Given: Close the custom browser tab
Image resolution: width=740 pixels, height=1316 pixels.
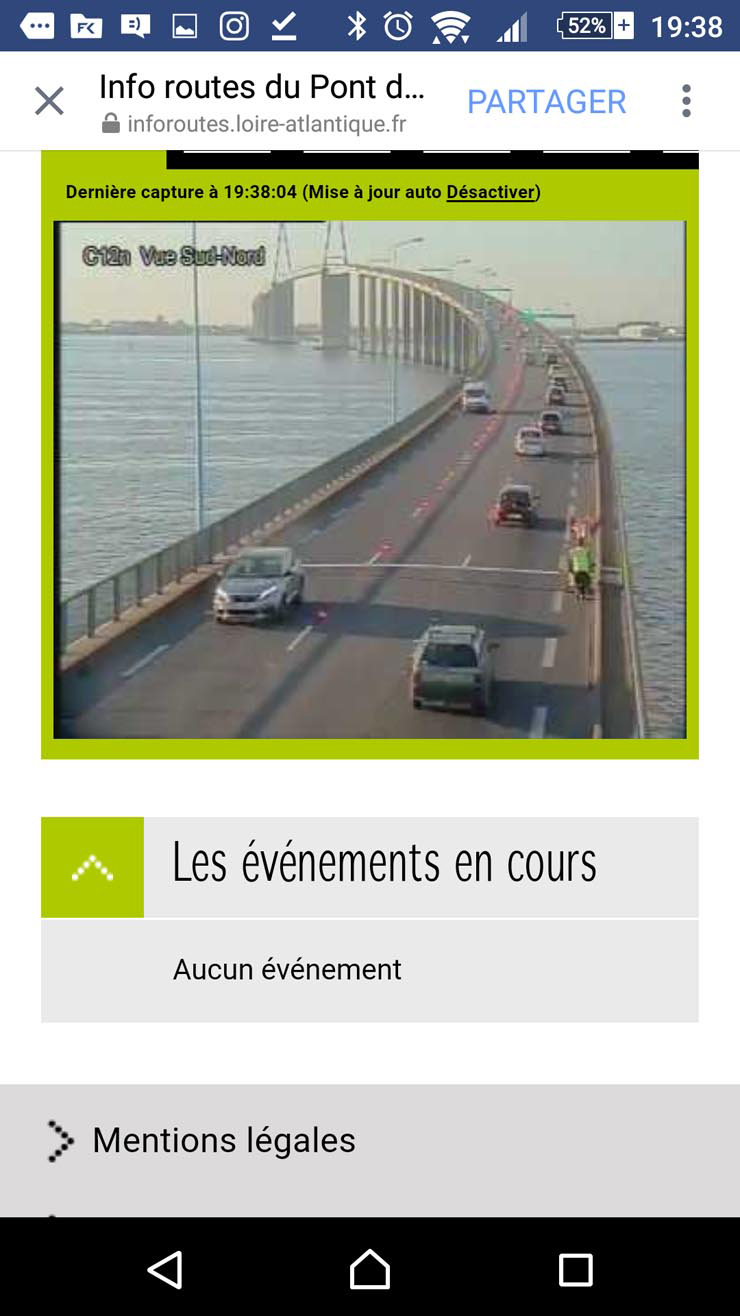Looking at the screenshot, I should (49, 101).
